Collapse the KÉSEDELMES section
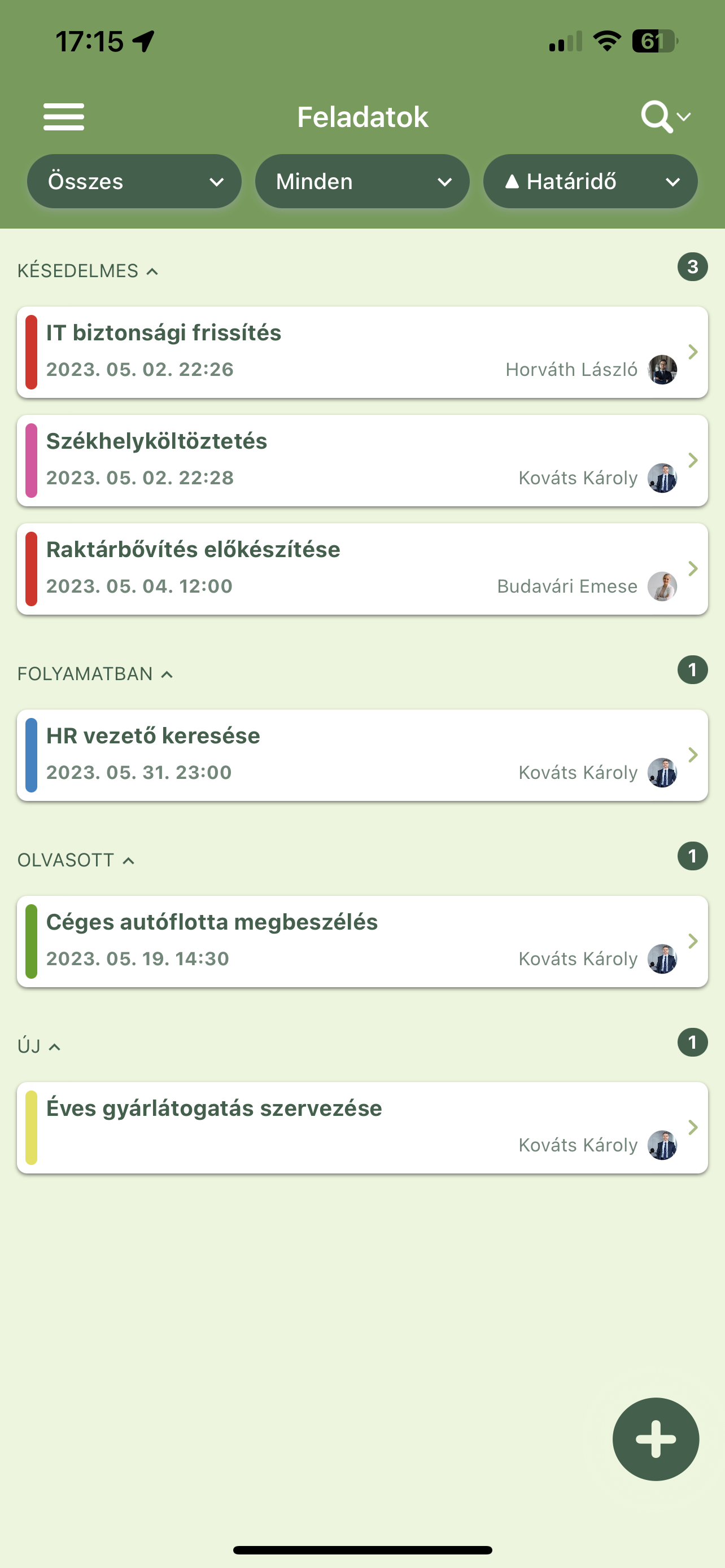Screen dimensions: 725x1568 click(88, 271)
